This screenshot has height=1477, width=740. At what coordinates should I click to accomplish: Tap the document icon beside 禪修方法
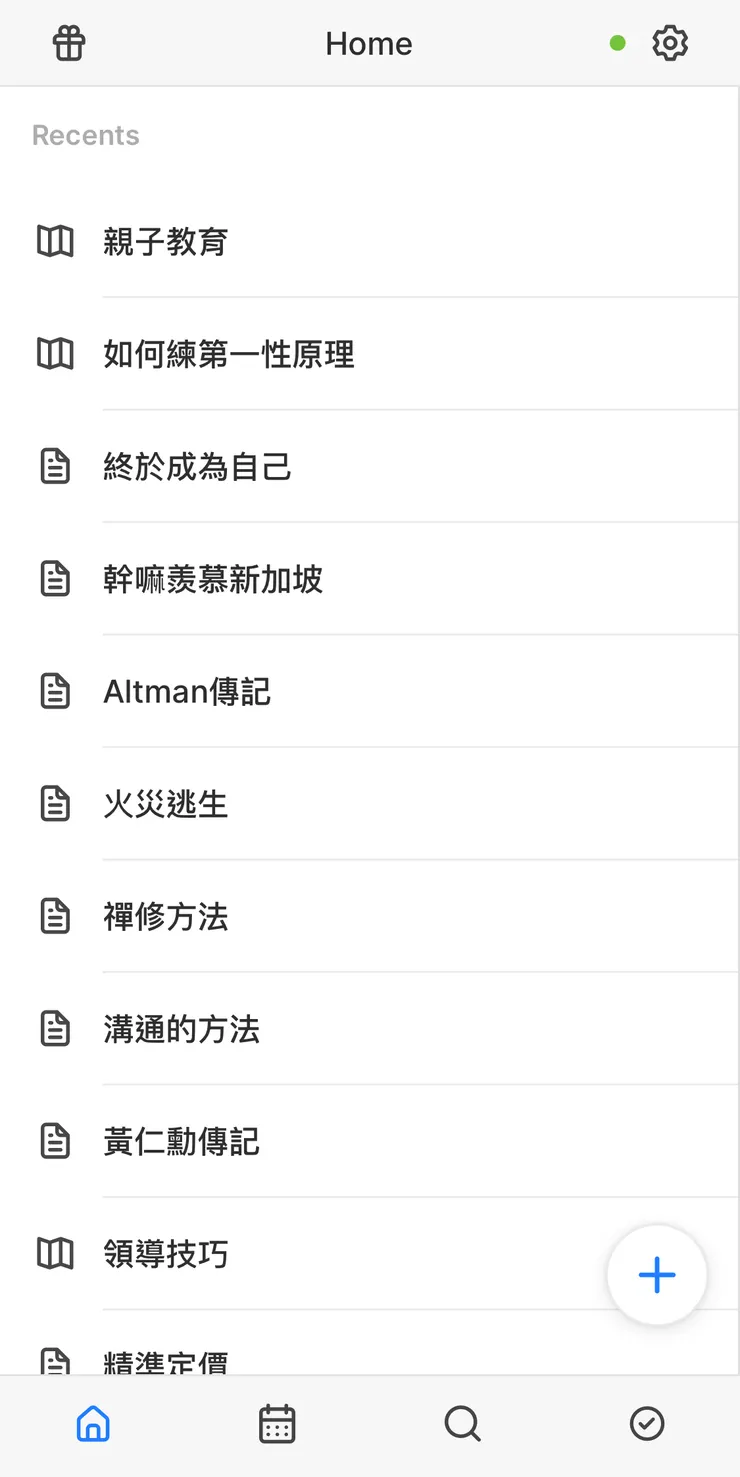55,916
